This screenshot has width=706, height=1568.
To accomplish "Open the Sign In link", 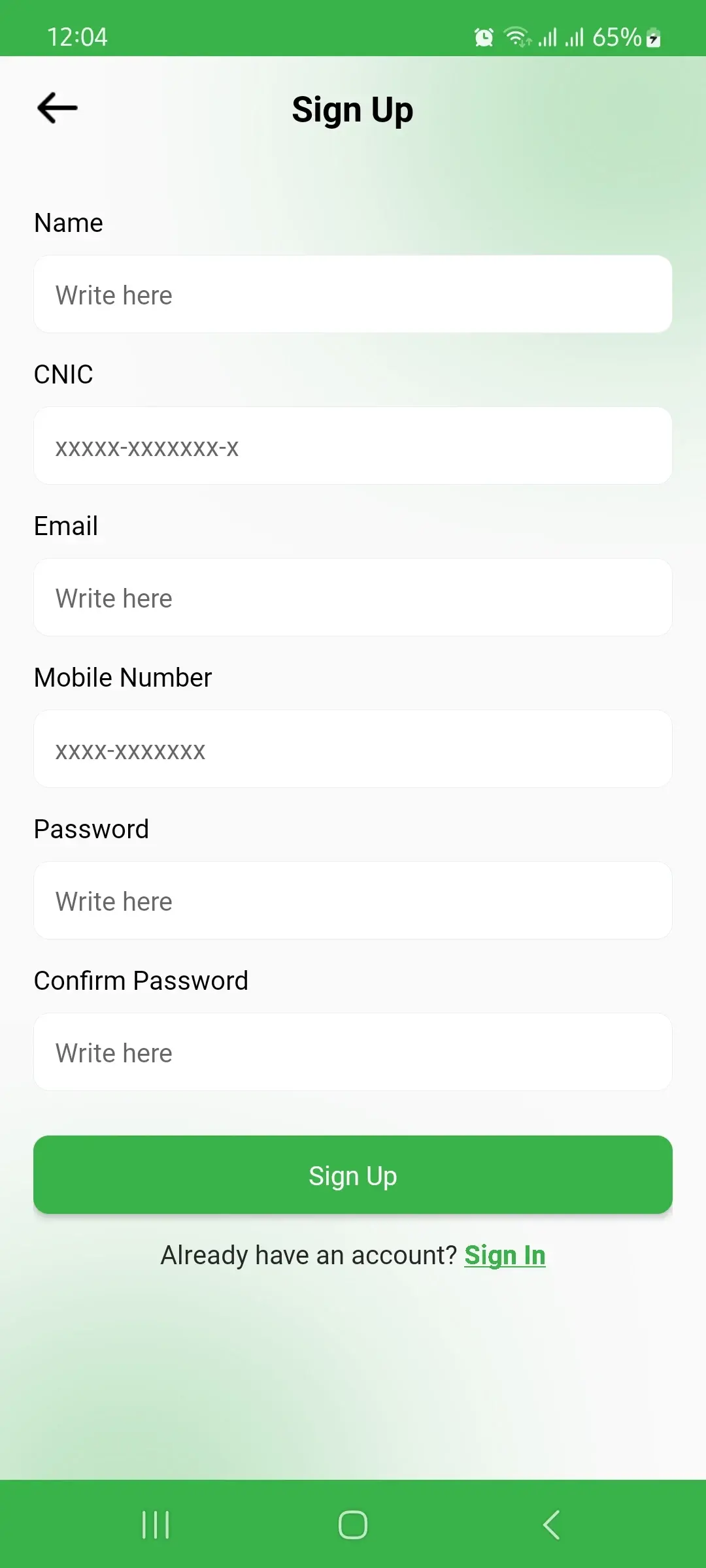I will [x=505, y=1255].
